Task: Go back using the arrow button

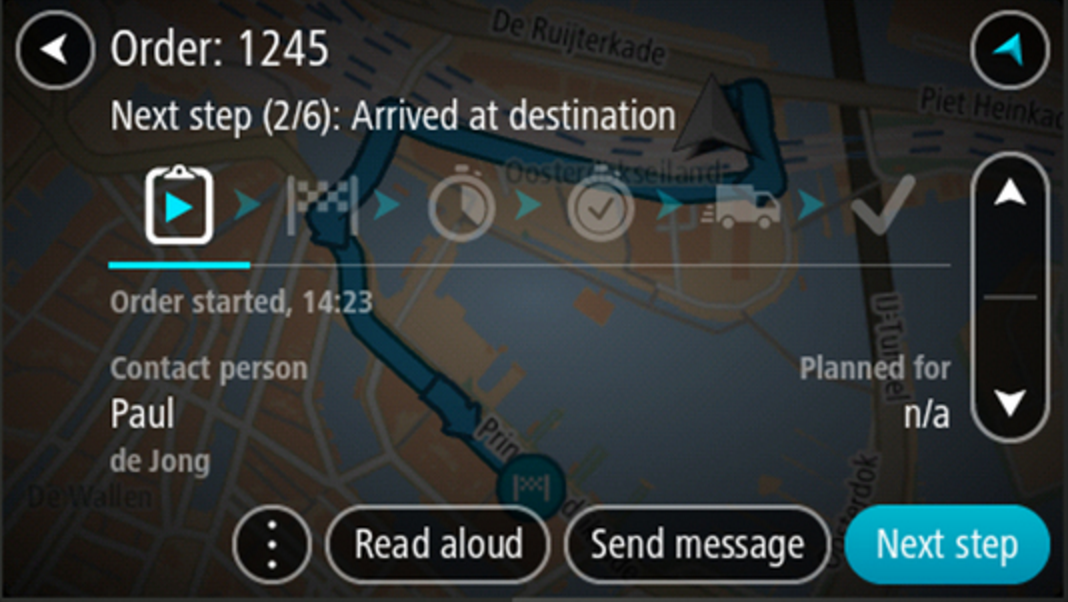Action: click(x=56, y=50)
